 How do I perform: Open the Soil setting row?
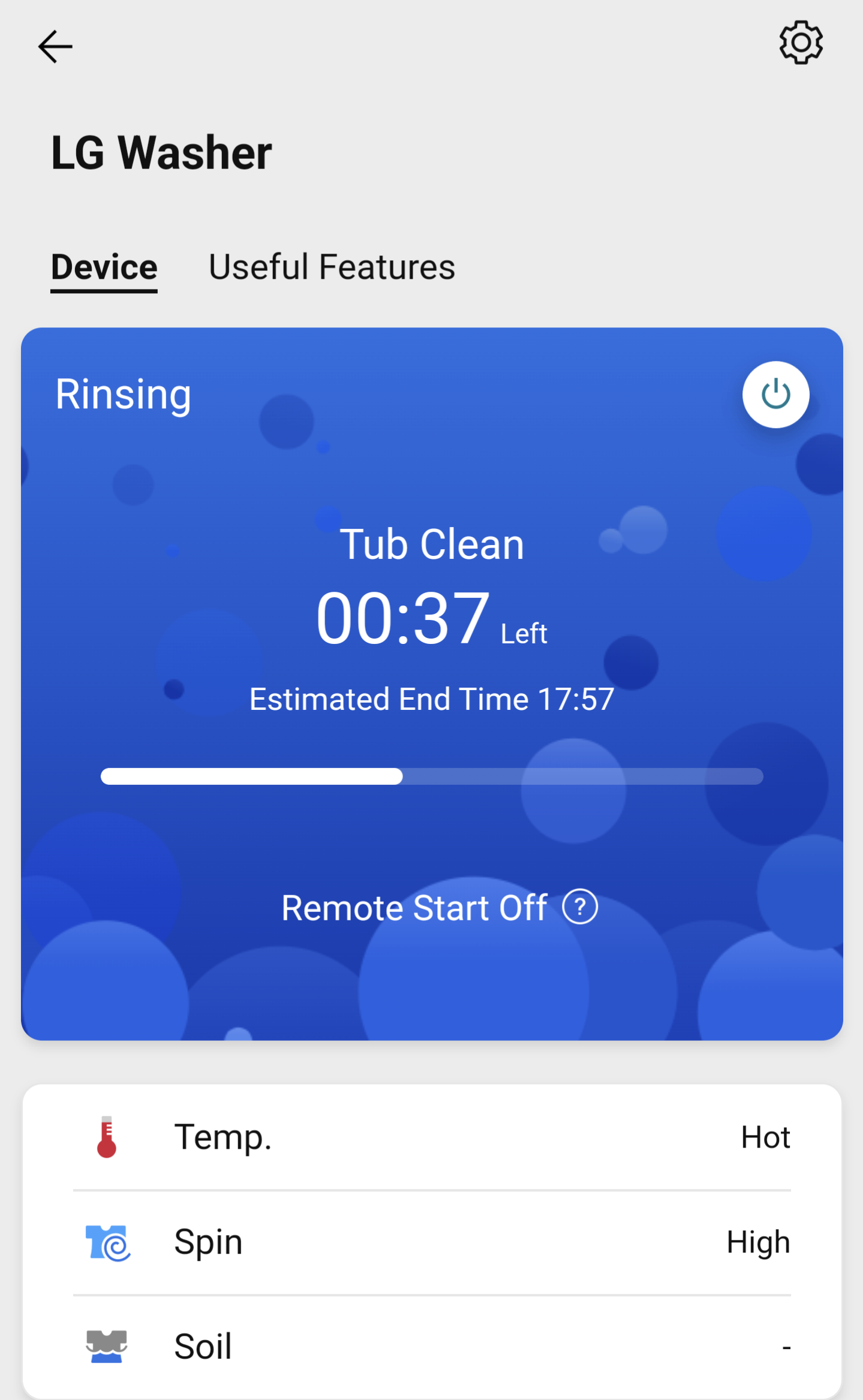coord(432,1347)
